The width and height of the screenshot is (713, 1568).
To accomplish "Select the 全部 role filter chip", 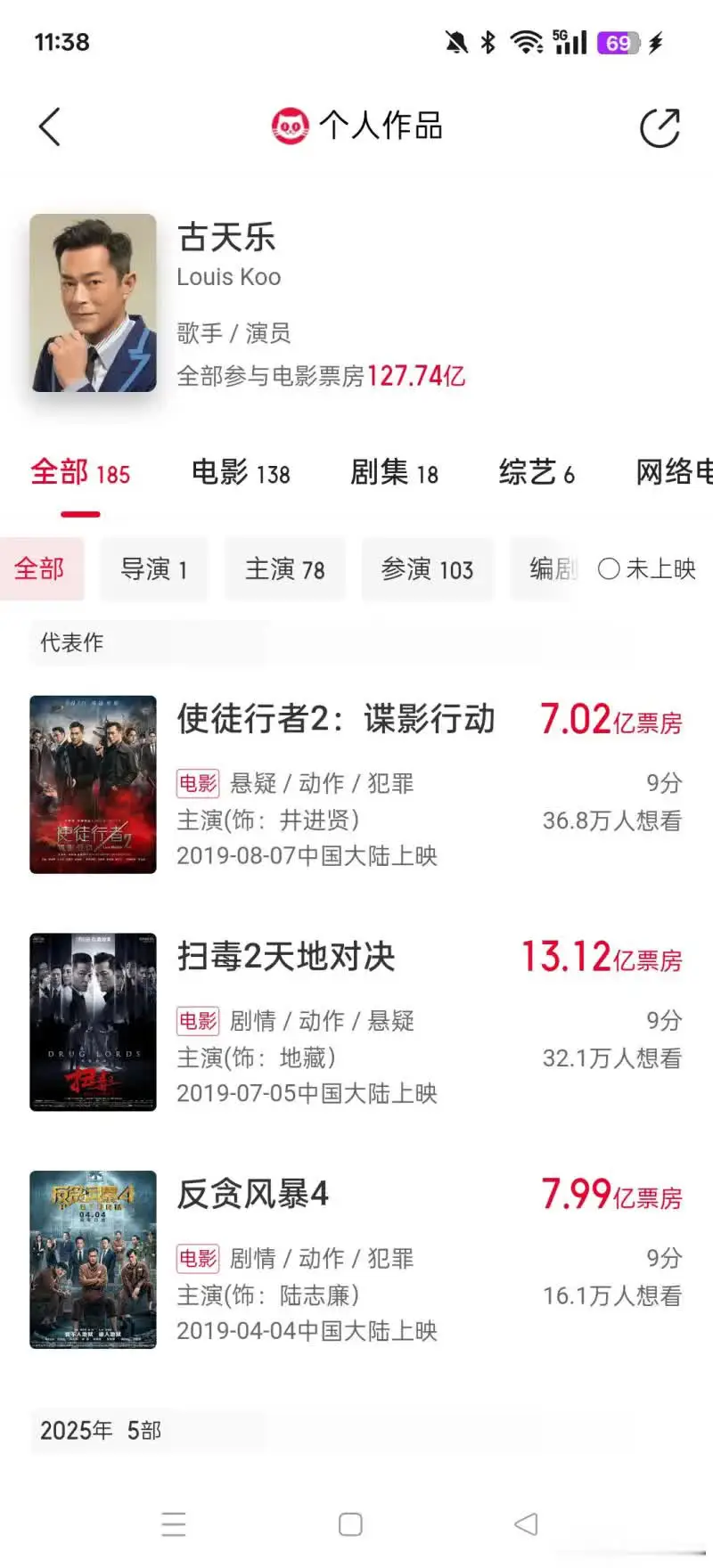I will click(40, 568).
